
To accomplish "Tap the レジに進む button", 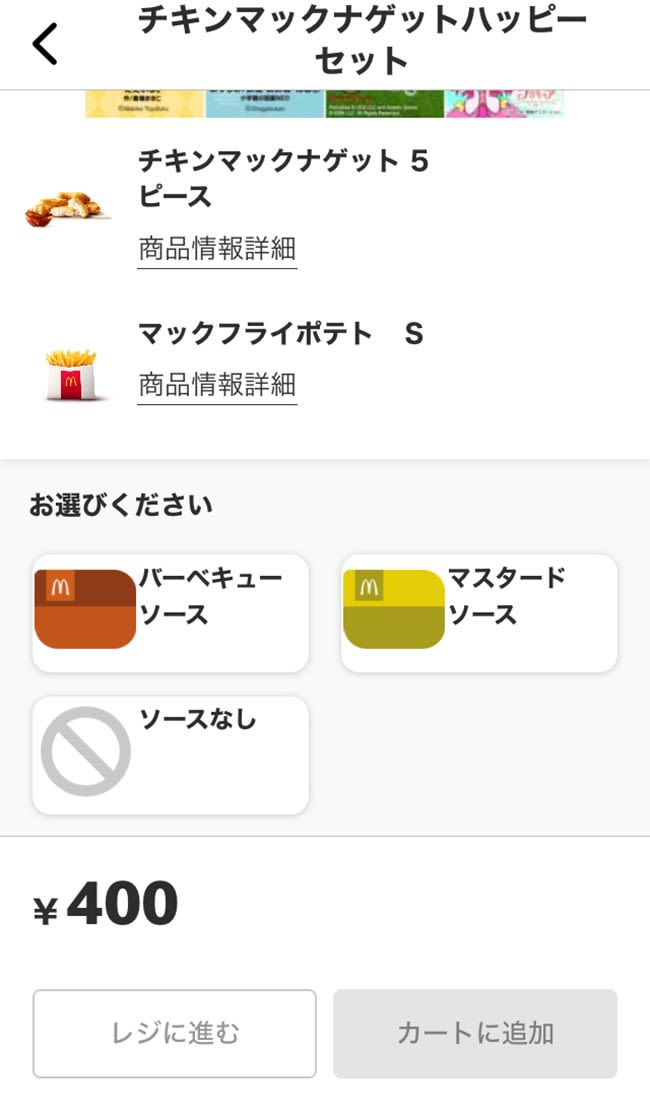I will pos(175,1034).
